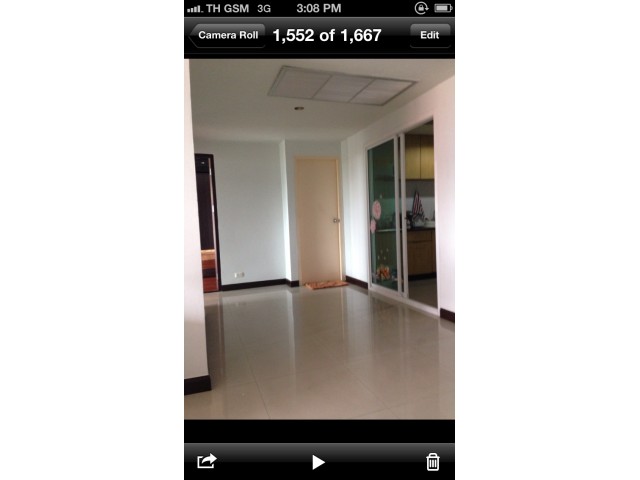Open the share options
Screen dimensions: 640x480
(x=207, y=461)
